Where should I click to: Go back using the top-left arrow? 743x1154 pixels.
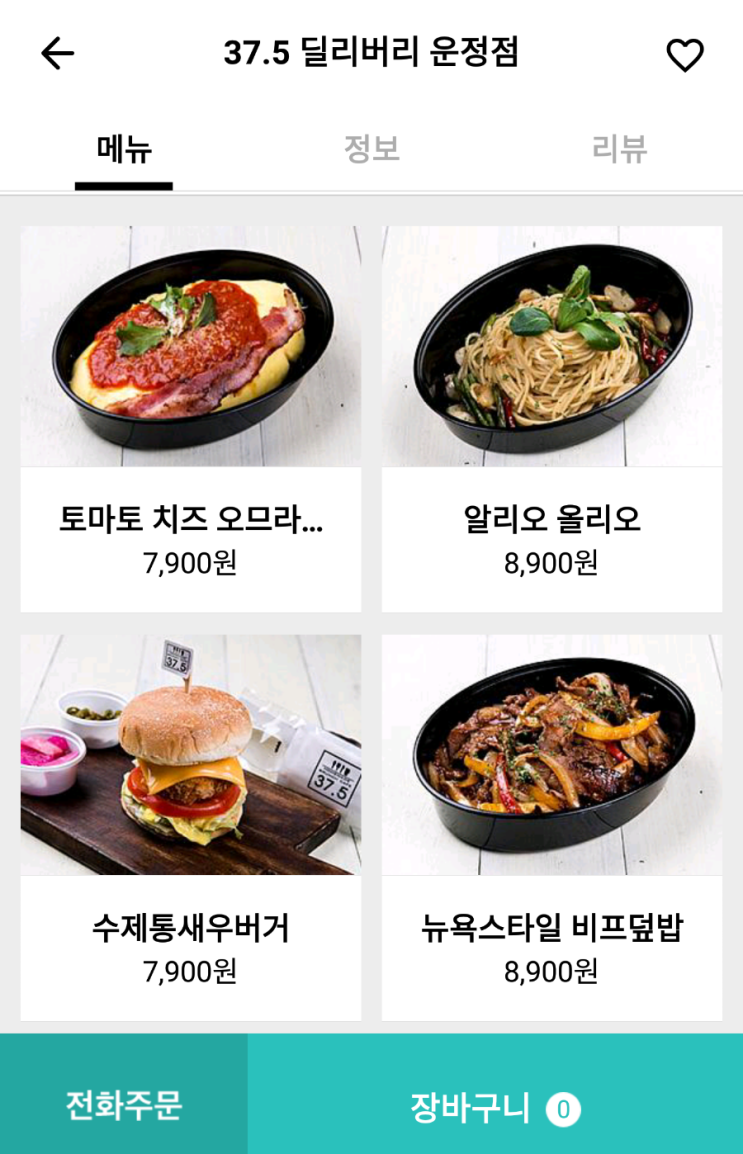point(57,54)
